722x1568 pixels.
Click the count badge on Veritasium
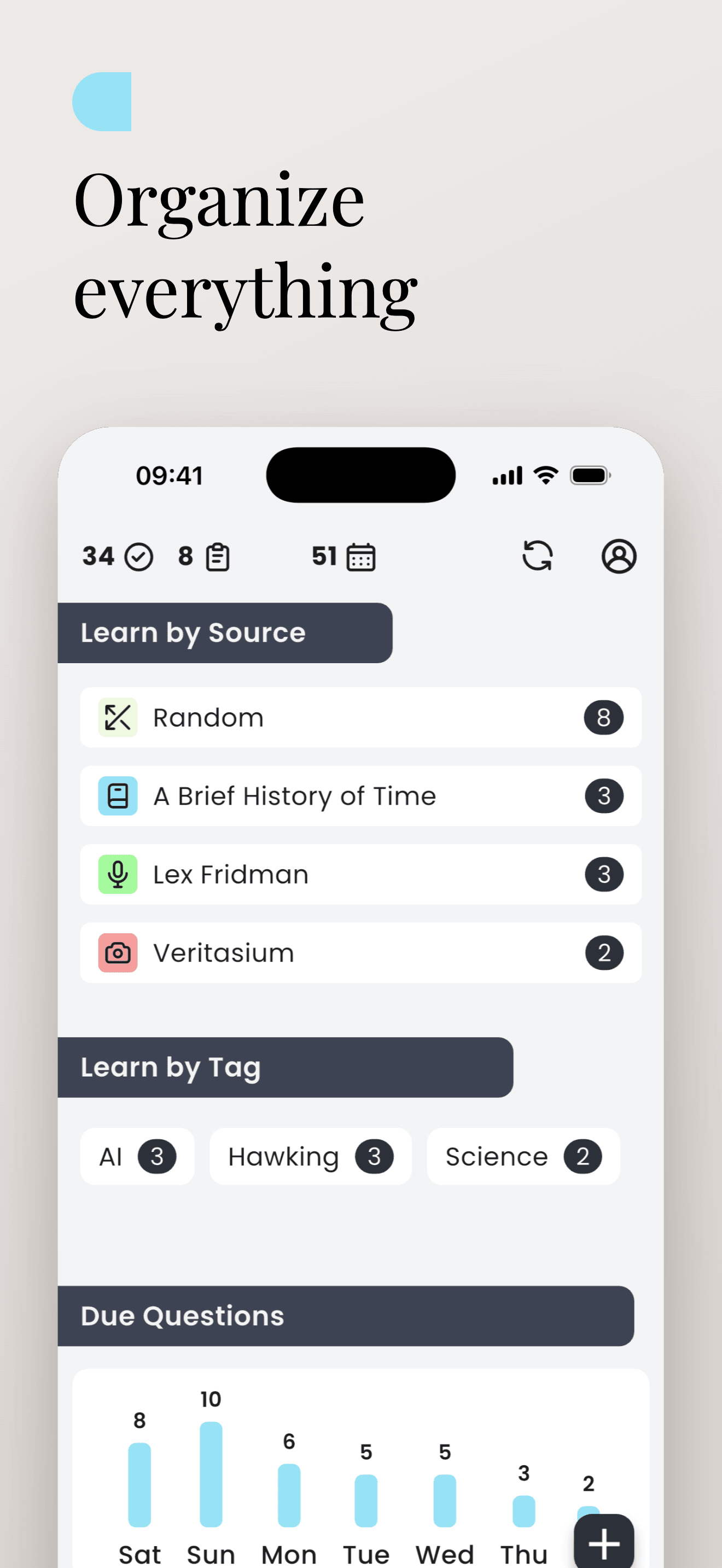coord(603,952)
